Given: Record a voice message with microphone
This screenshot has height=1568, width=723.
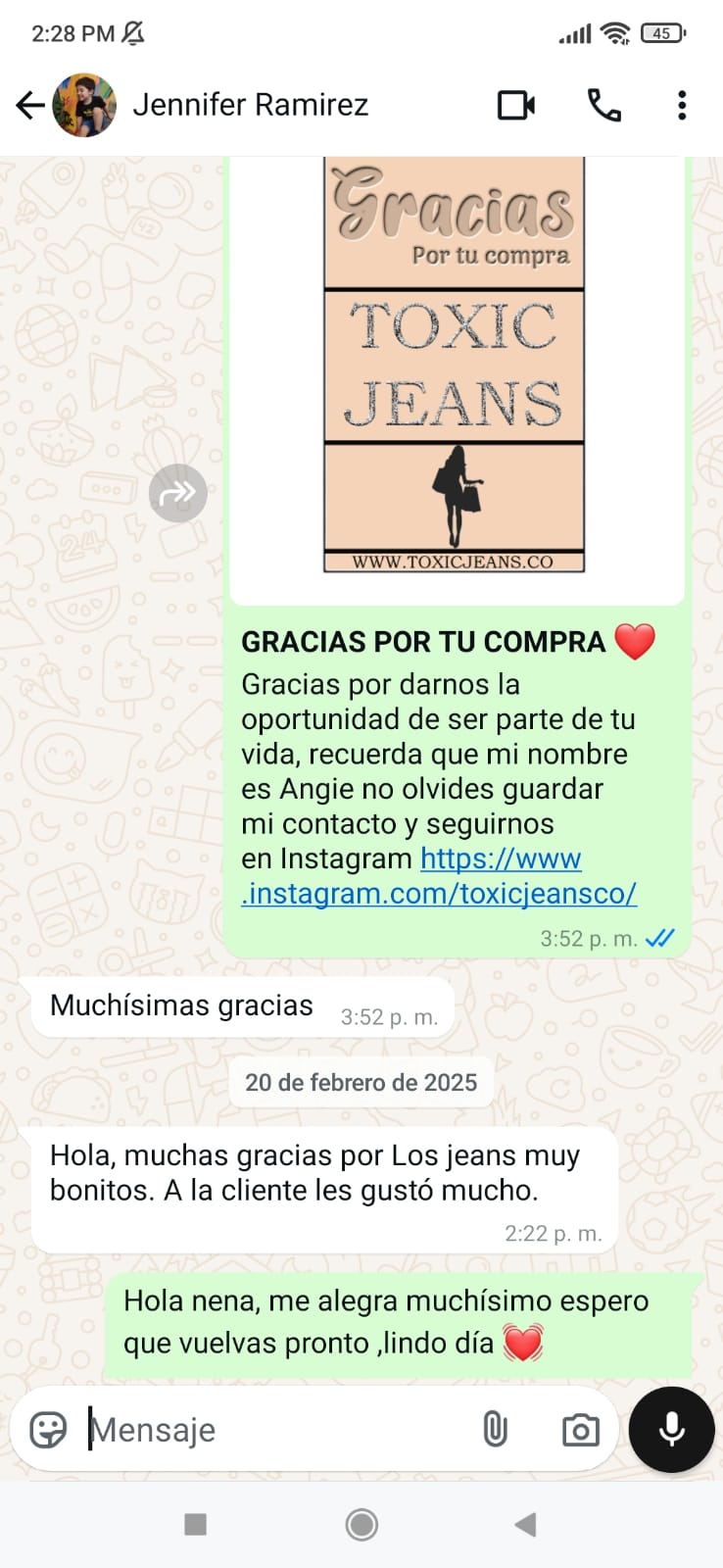Looking at the screenshot, I should [672, 1430].
